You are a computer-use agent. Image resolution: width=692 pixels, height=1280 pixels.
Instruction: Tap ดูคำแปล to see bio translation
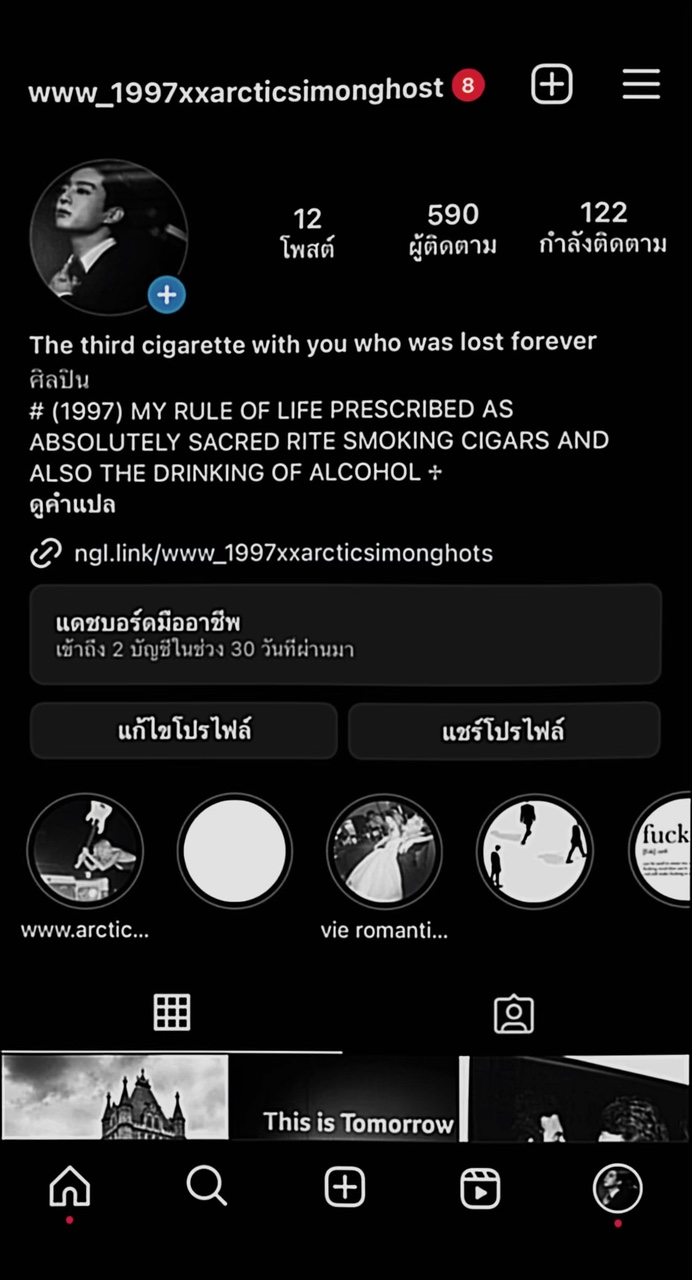pyautogui.click(x=72, y=504)
